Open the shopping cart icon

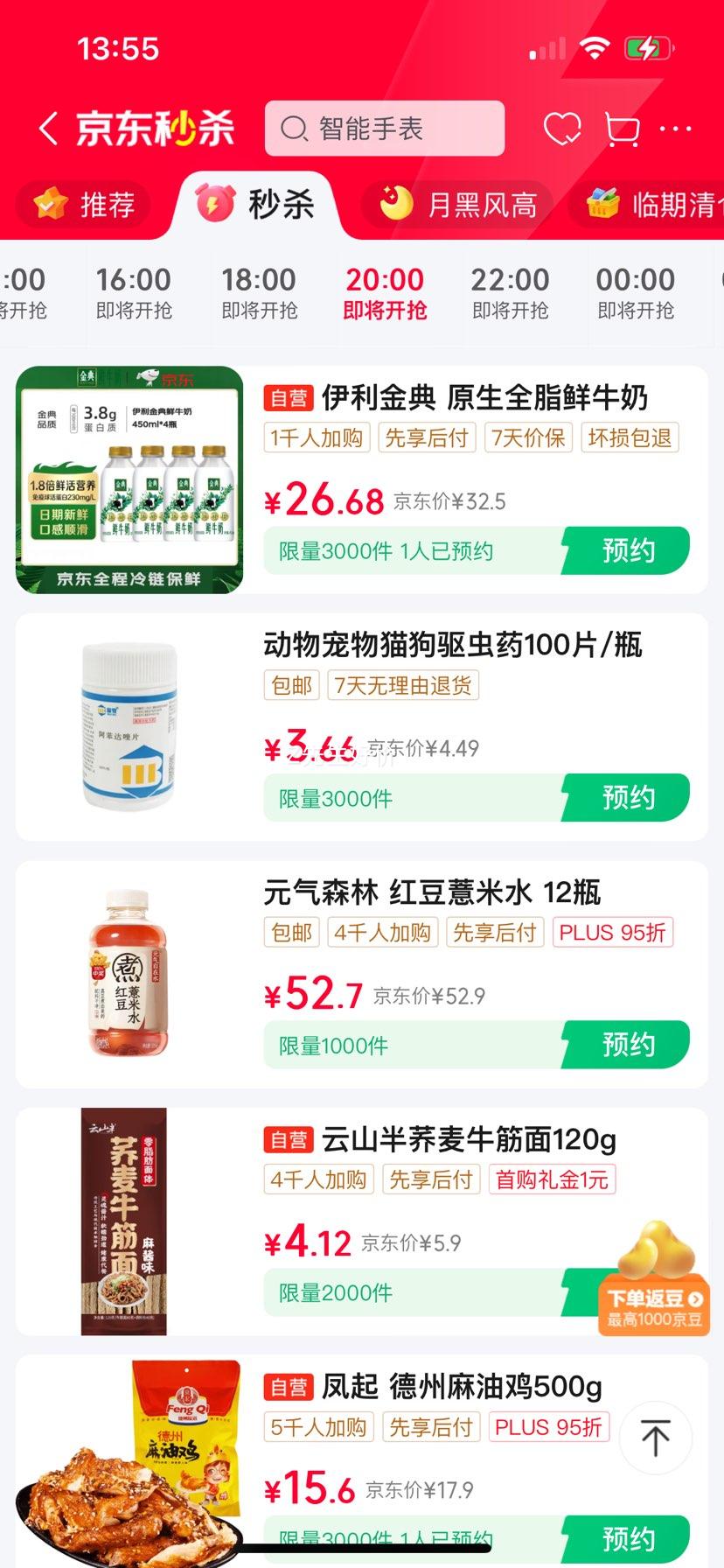point(622,127)
